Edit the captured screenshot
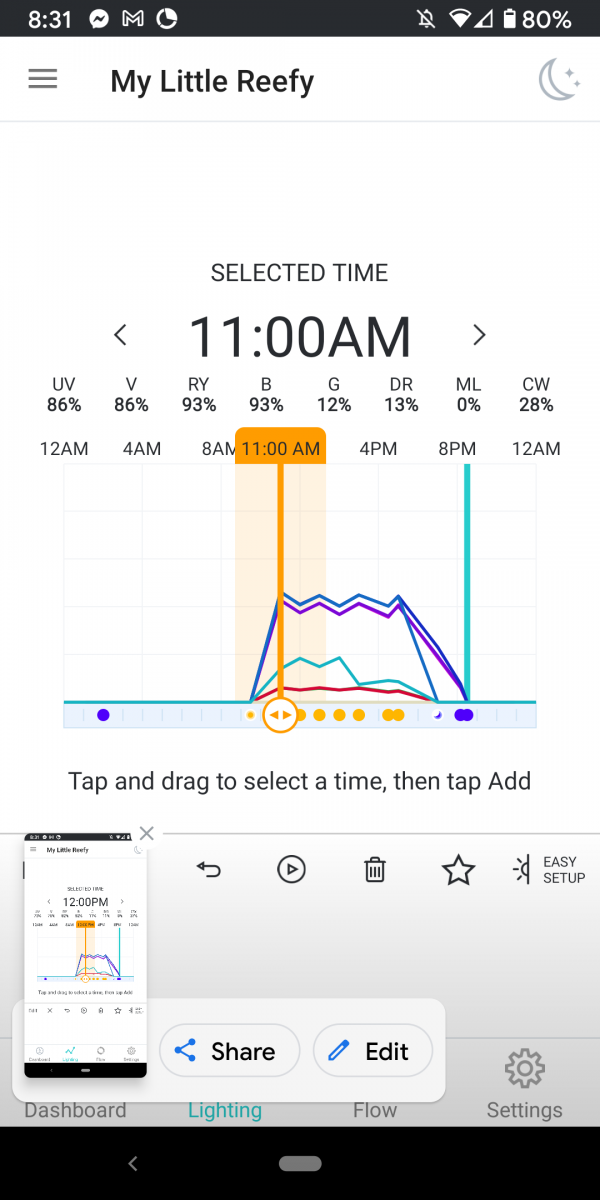This screenshot has height=1200, width=600. pos(373,1051)
